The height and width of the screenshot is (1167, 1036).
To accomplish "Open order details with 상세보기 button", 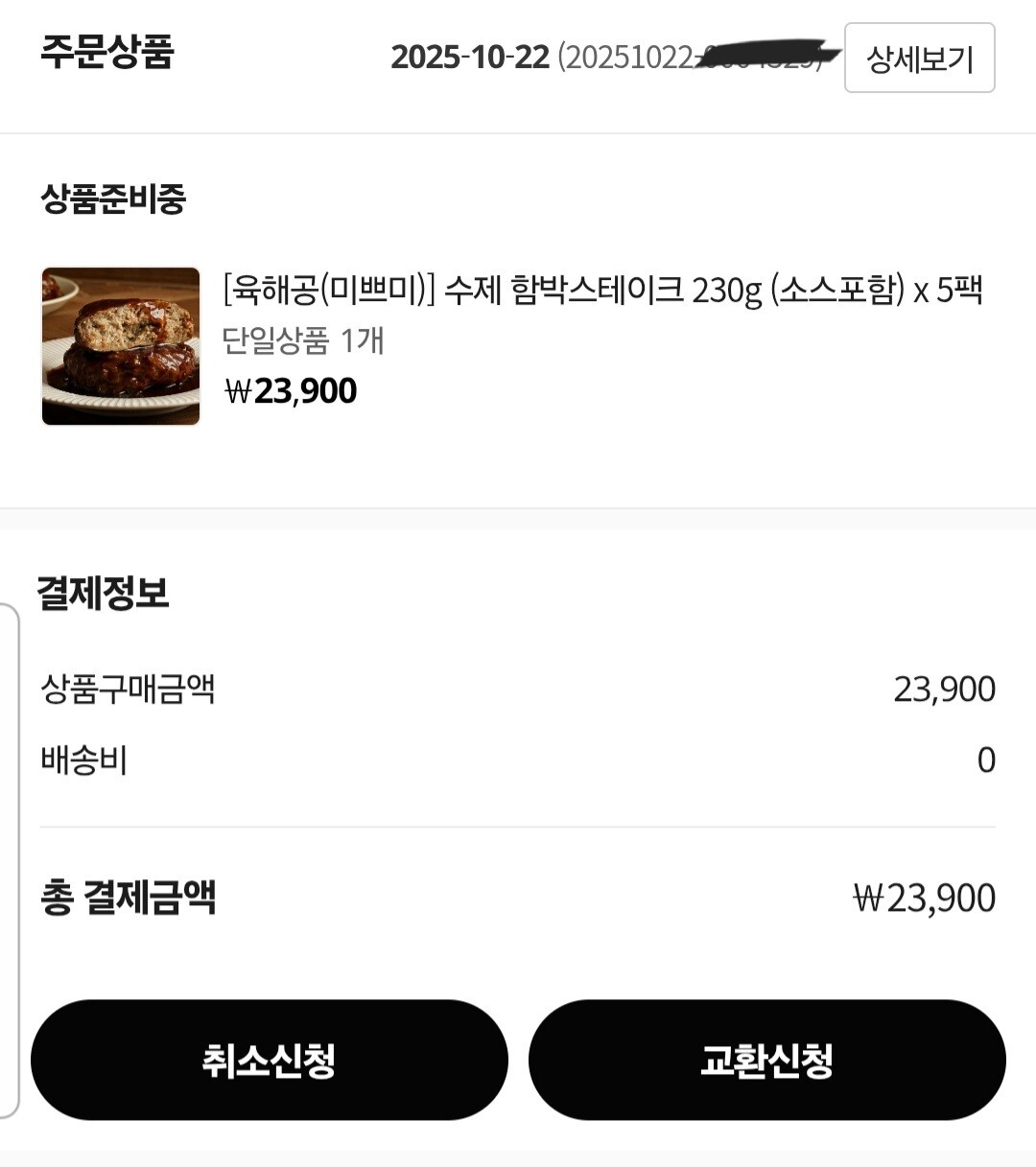I will [x=919, y=58].
